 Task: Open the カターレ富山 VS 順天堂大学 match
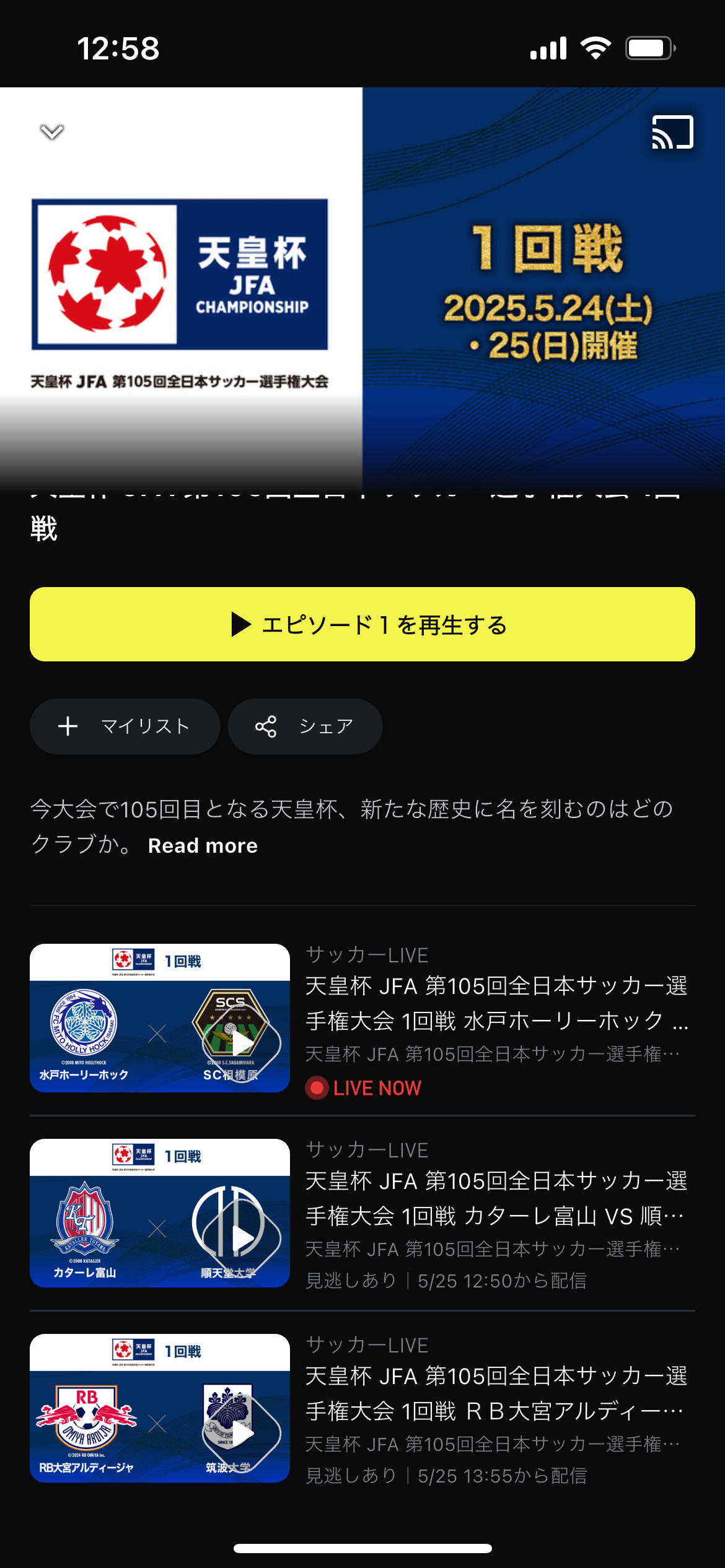362,1214
